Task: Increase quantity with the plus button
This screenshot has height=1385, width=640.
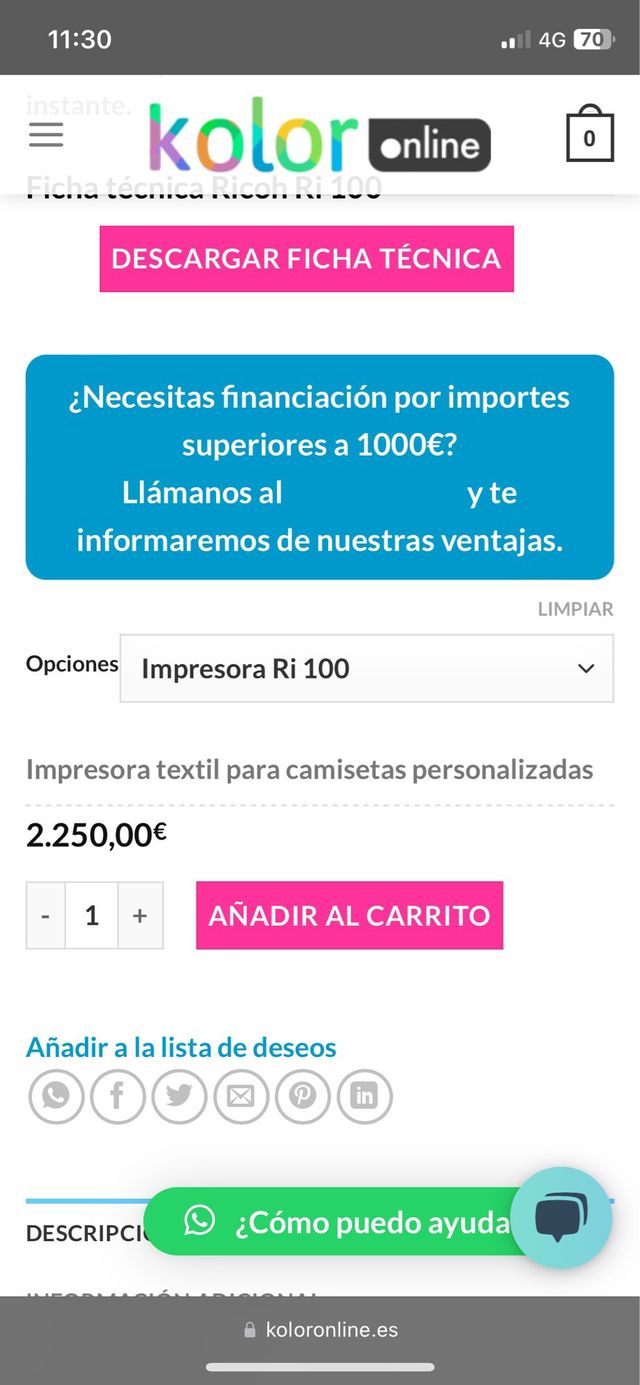Action: 140,915
